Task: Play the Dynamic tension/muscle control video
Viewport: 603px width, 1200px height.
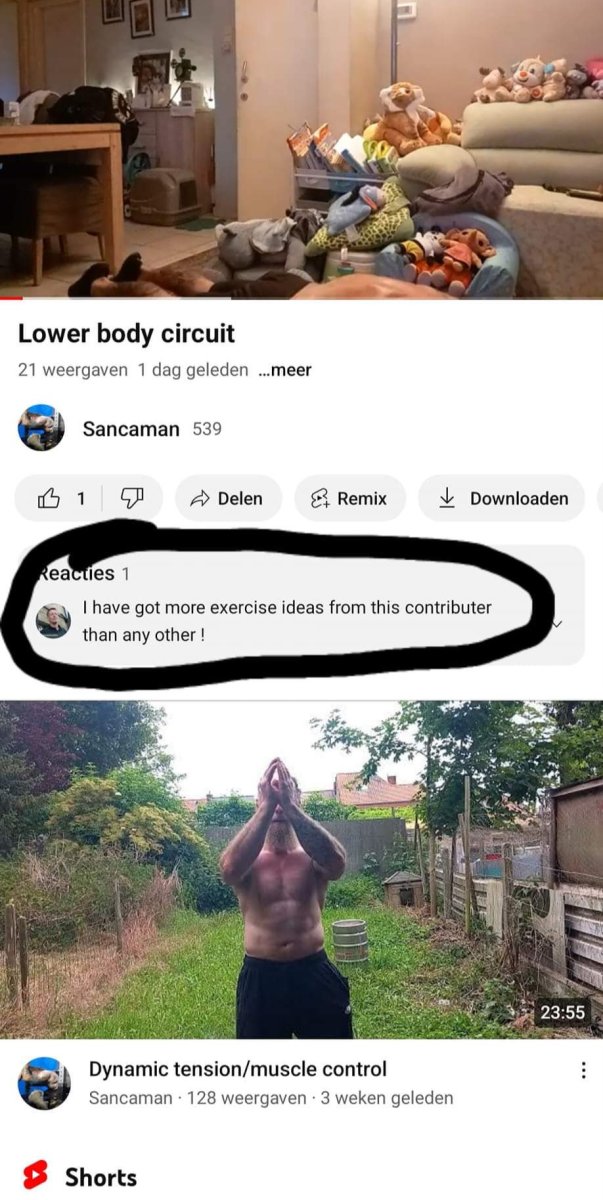Action: 301,870
